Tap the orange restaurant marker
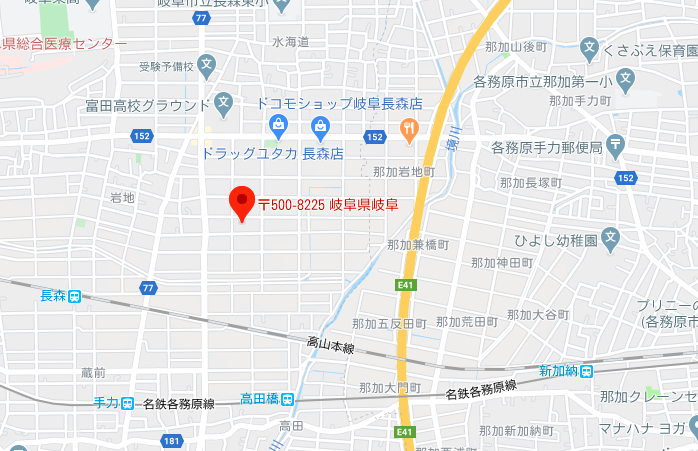Image resolution: width=698 pixels, height=451 pixels. coord(408,127)
